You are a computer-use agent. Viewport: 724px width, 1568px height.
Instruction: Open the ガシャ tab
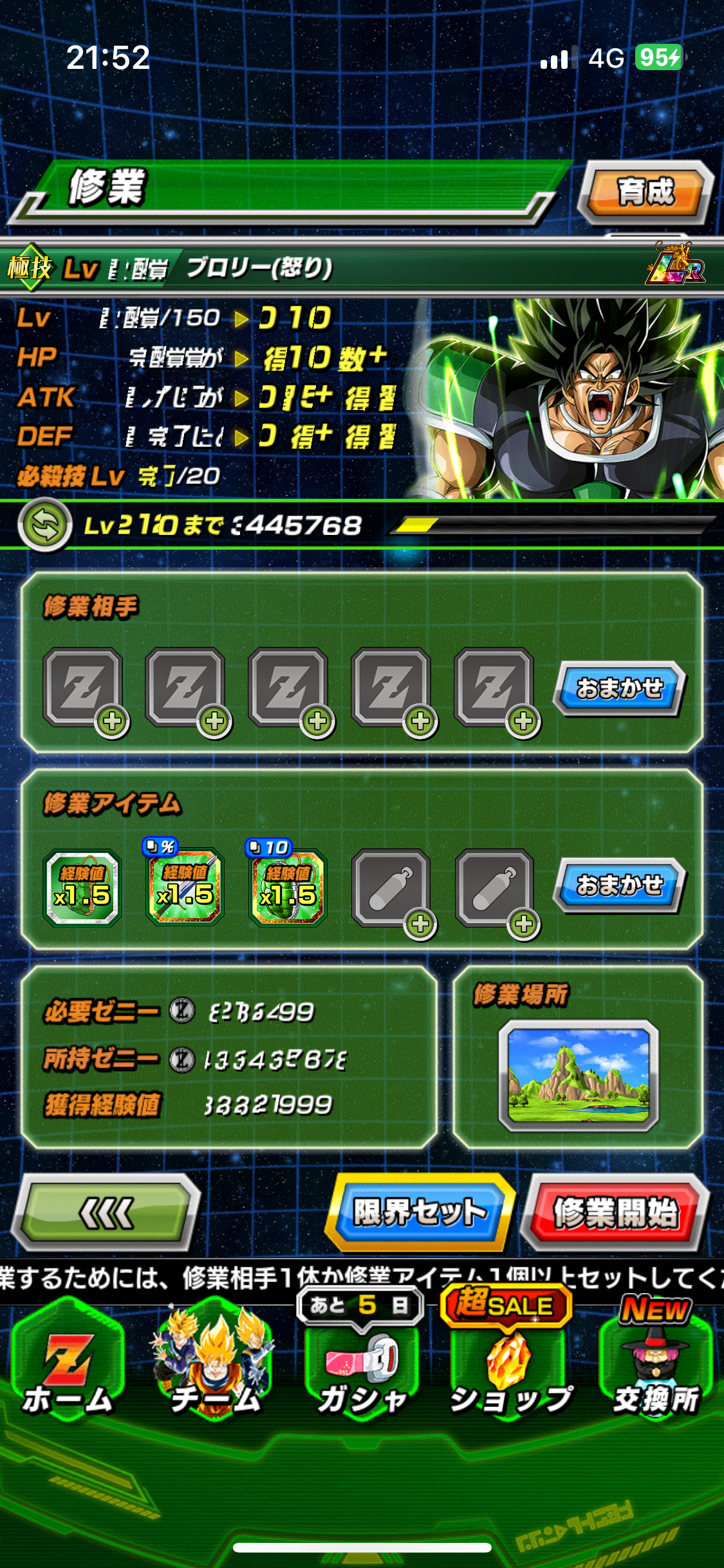coord(362,1370)
